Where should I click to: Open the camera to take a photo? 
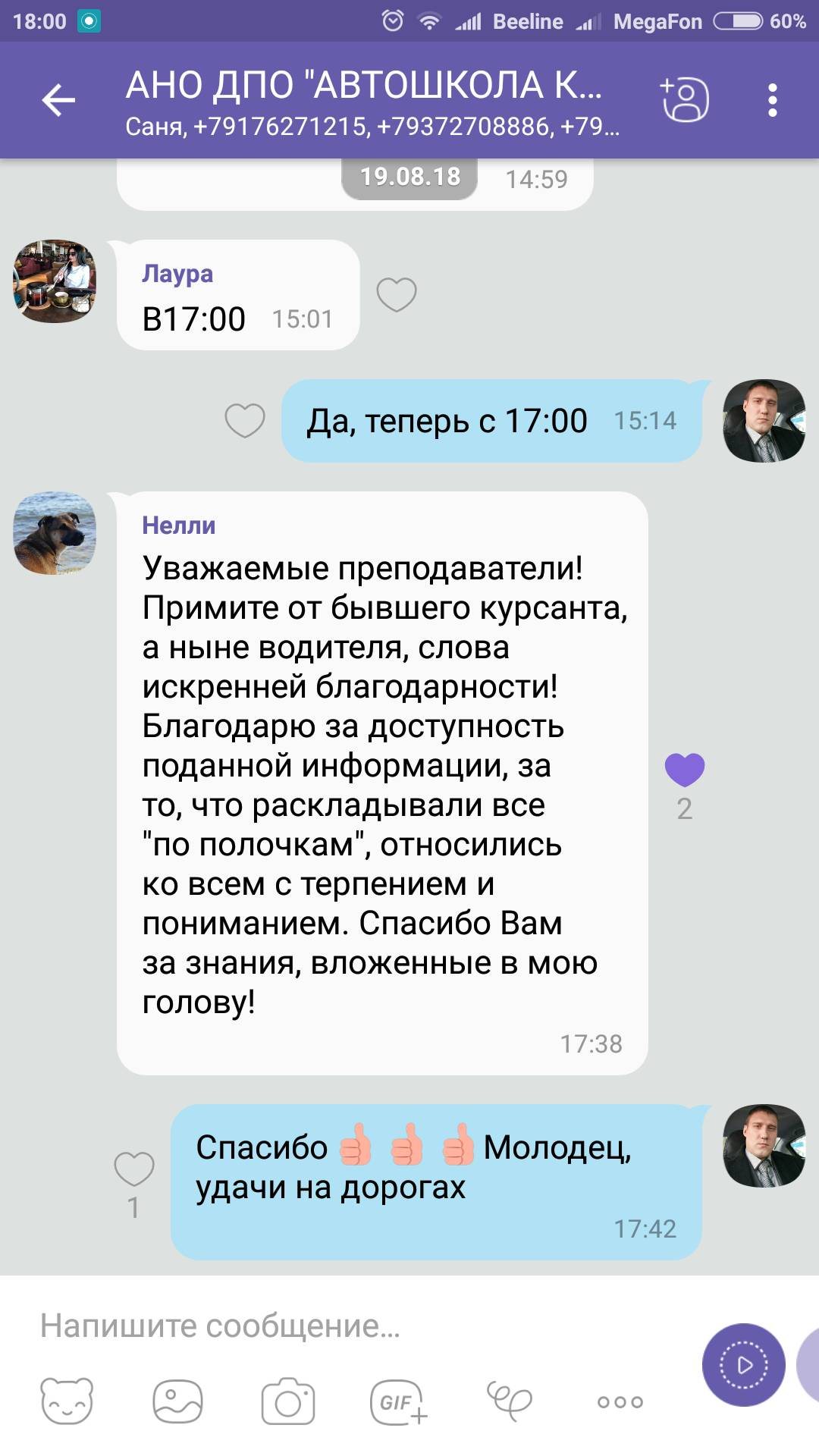288,1401
